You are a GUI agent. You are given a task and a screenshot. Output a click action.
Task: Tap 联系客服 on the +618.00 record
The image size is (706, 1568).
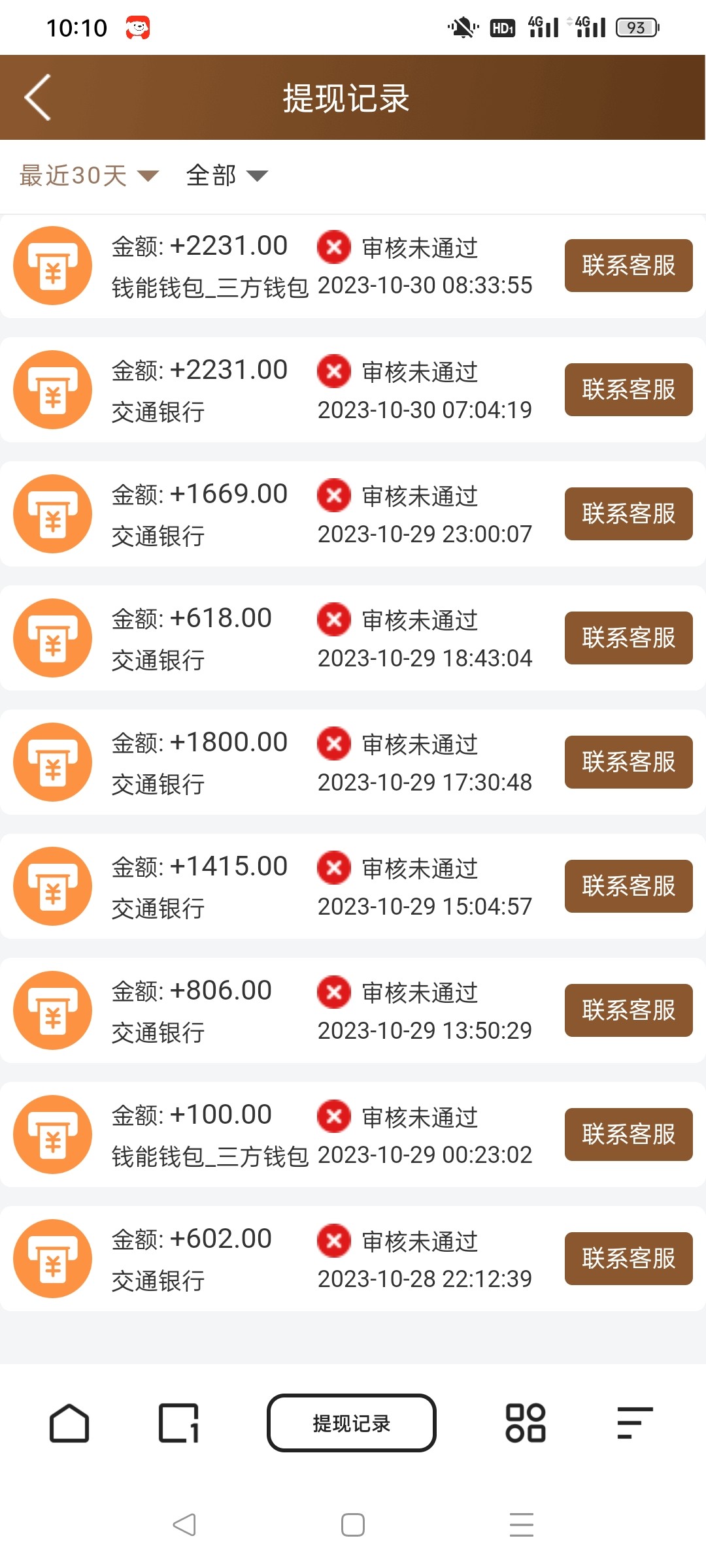(x=628, y=638)
